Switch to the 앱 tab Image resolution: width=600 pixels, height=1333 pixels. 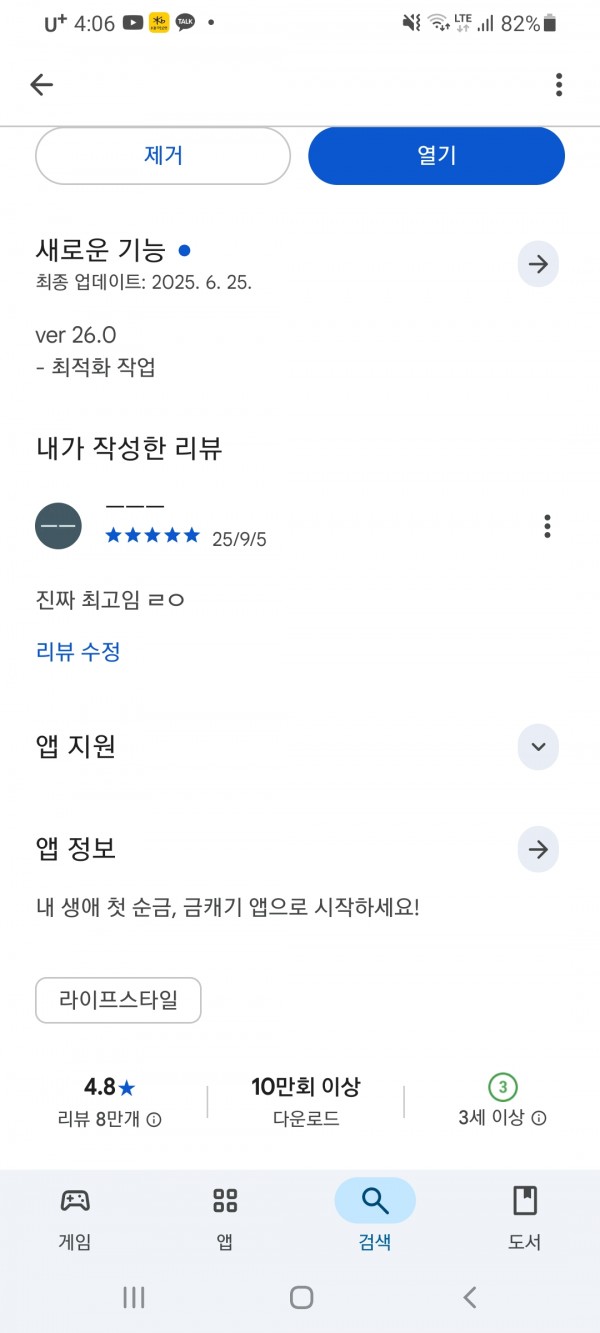coord(225,1217)
